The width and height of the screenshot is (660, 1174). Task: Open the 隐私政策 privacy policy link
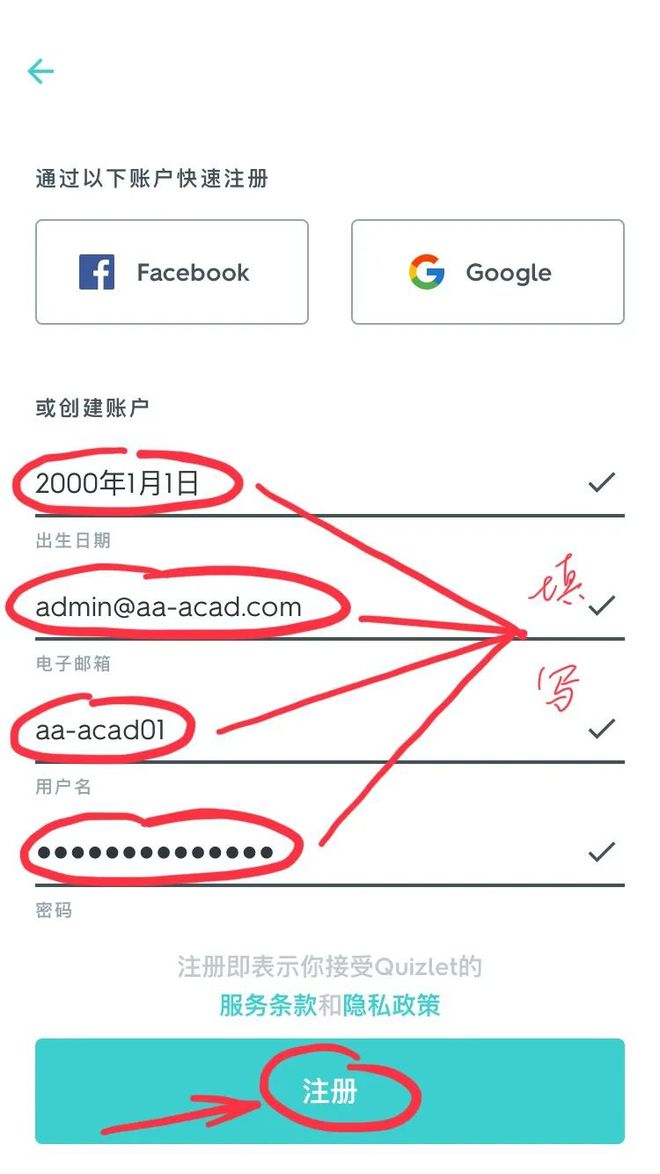392,1005
